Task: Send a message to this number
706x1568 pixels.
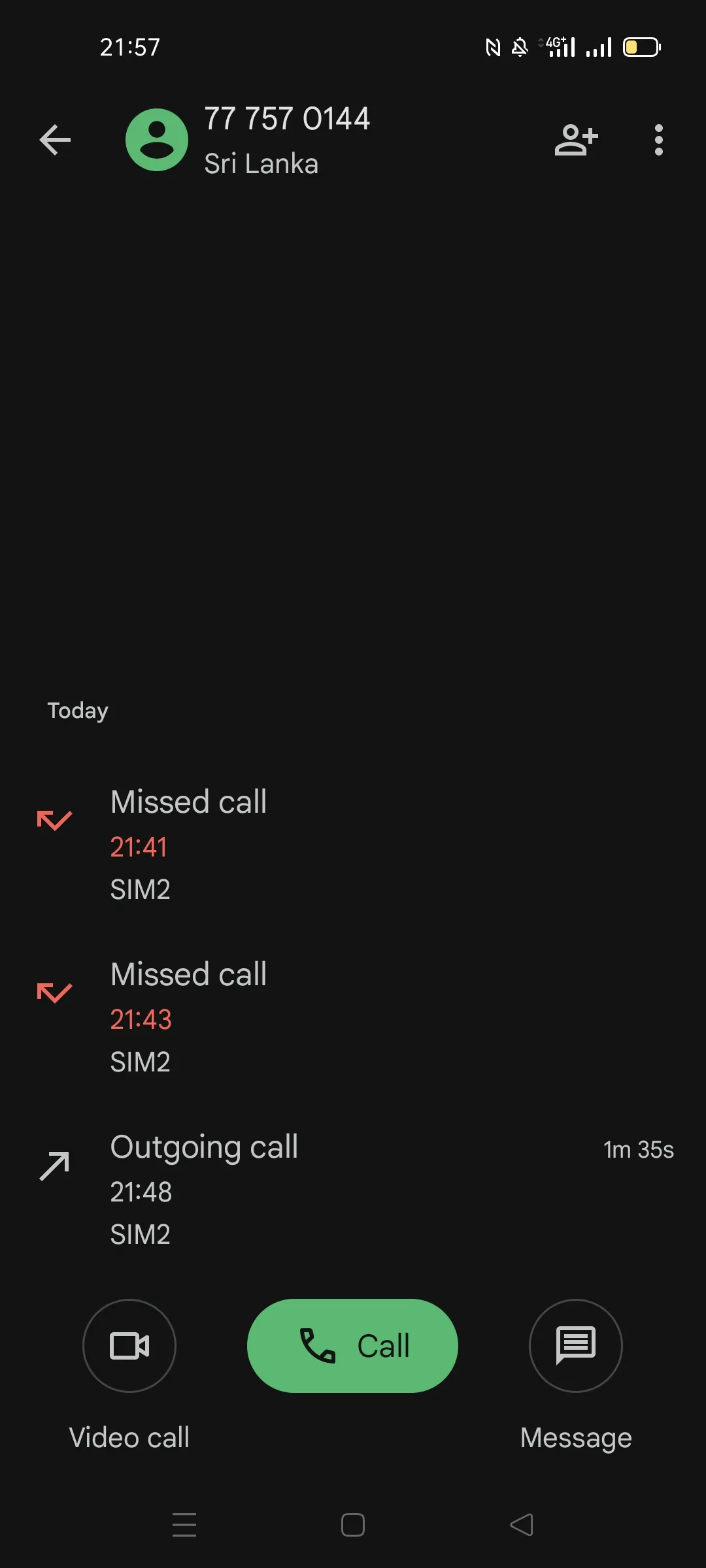Action: [x=576, y=1346]
